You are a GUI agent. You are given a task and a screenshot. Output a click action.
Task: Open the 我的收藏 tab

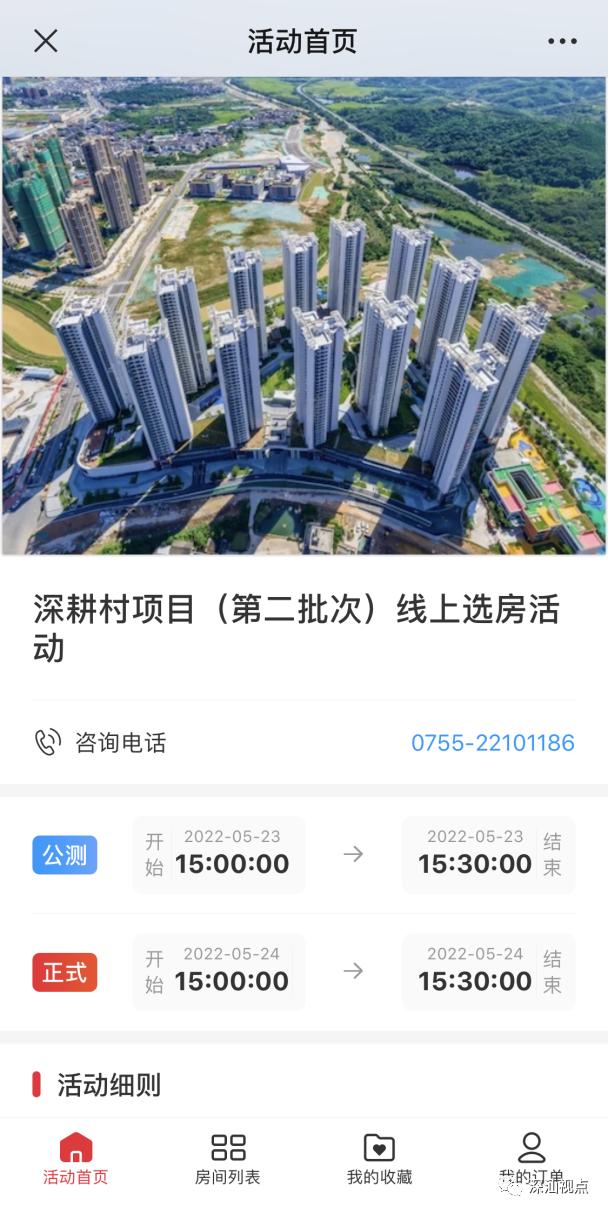coord(379,1159)
